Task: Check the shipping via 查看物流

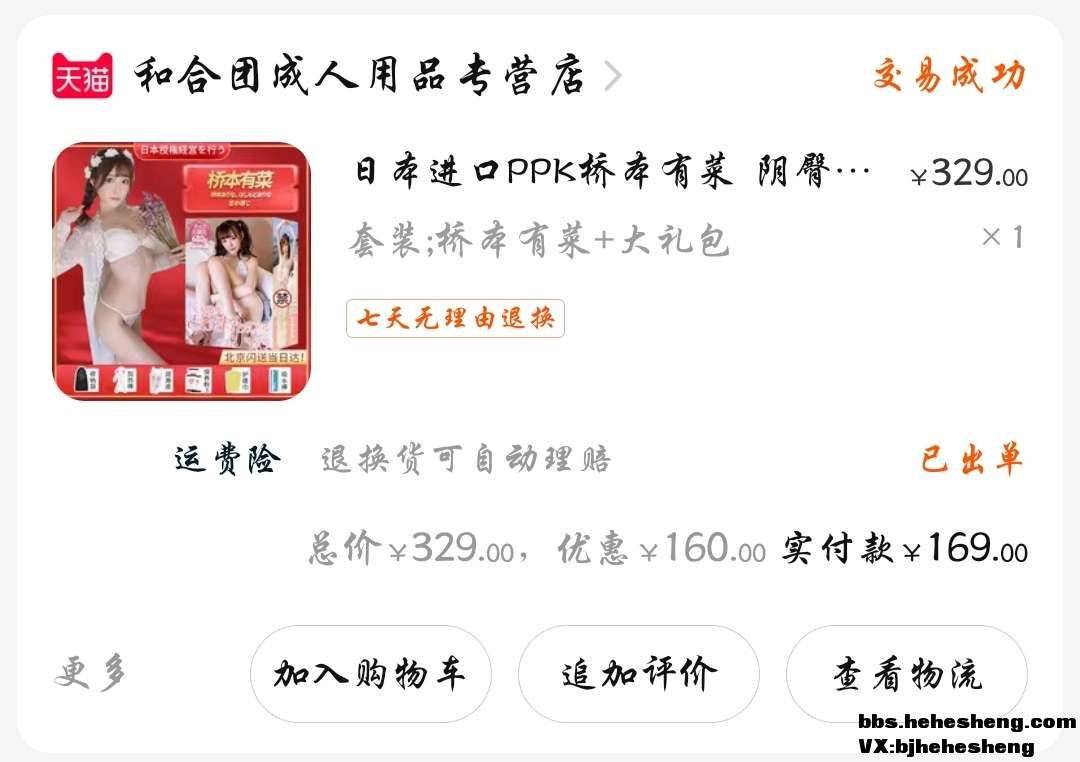Action: click(x=906, y=674)
